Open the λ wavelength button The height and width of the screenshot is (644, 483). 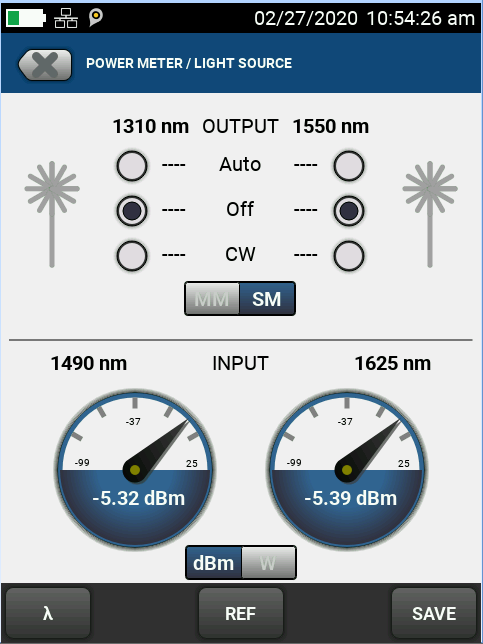pos(48,613)
